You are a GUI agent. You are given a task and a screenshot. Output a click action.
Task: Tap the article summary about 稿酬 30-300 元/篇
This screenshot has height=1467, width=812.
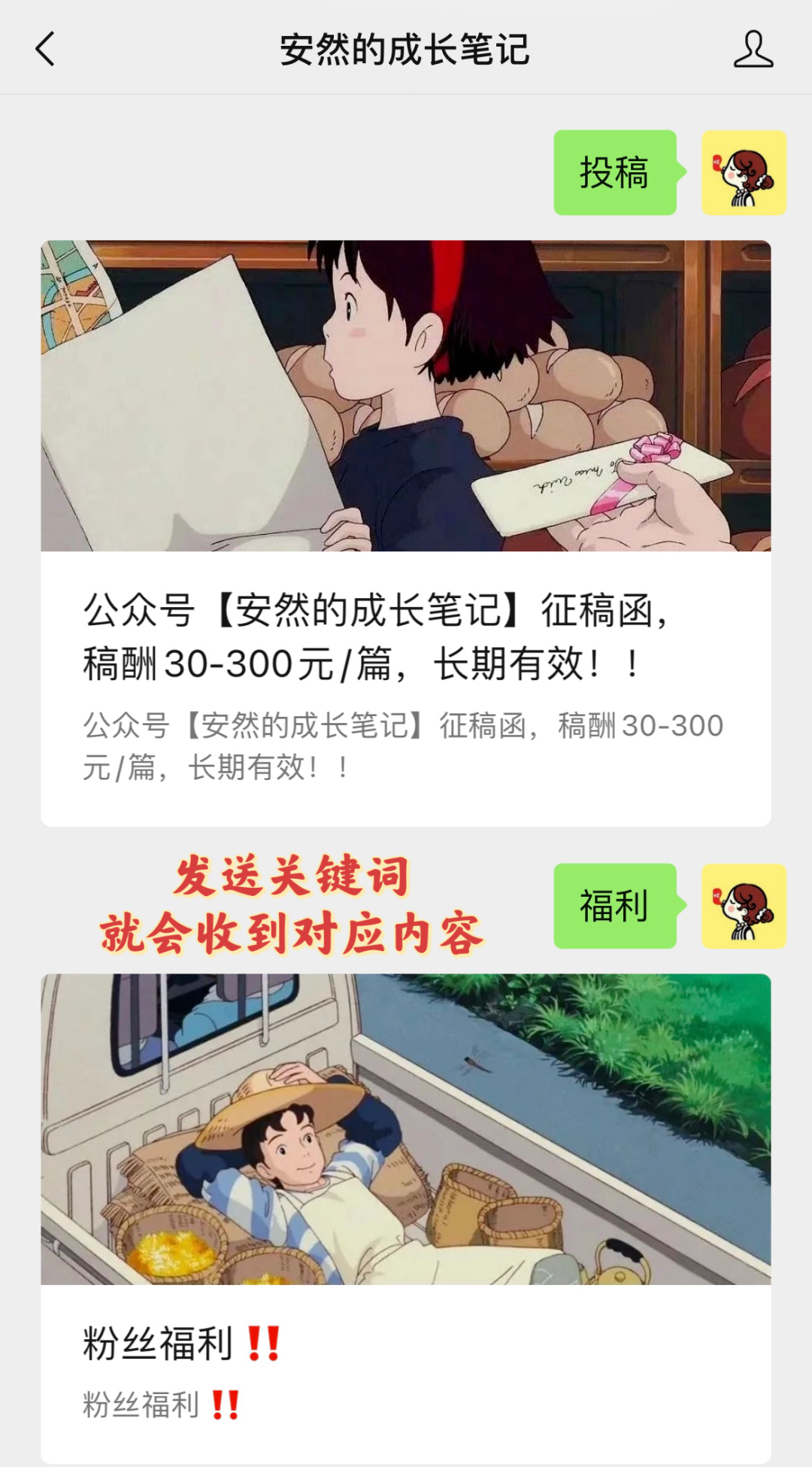[x=406, y=749]
